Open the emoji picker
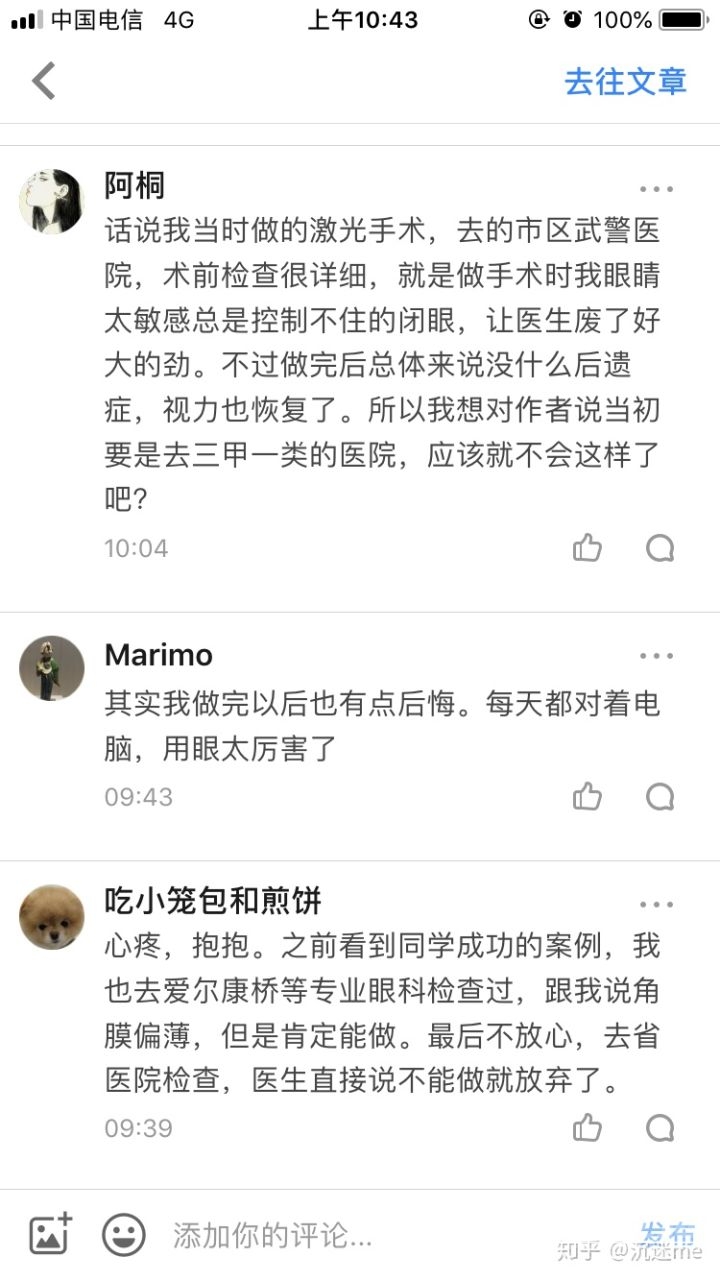 pos(124,1235)
